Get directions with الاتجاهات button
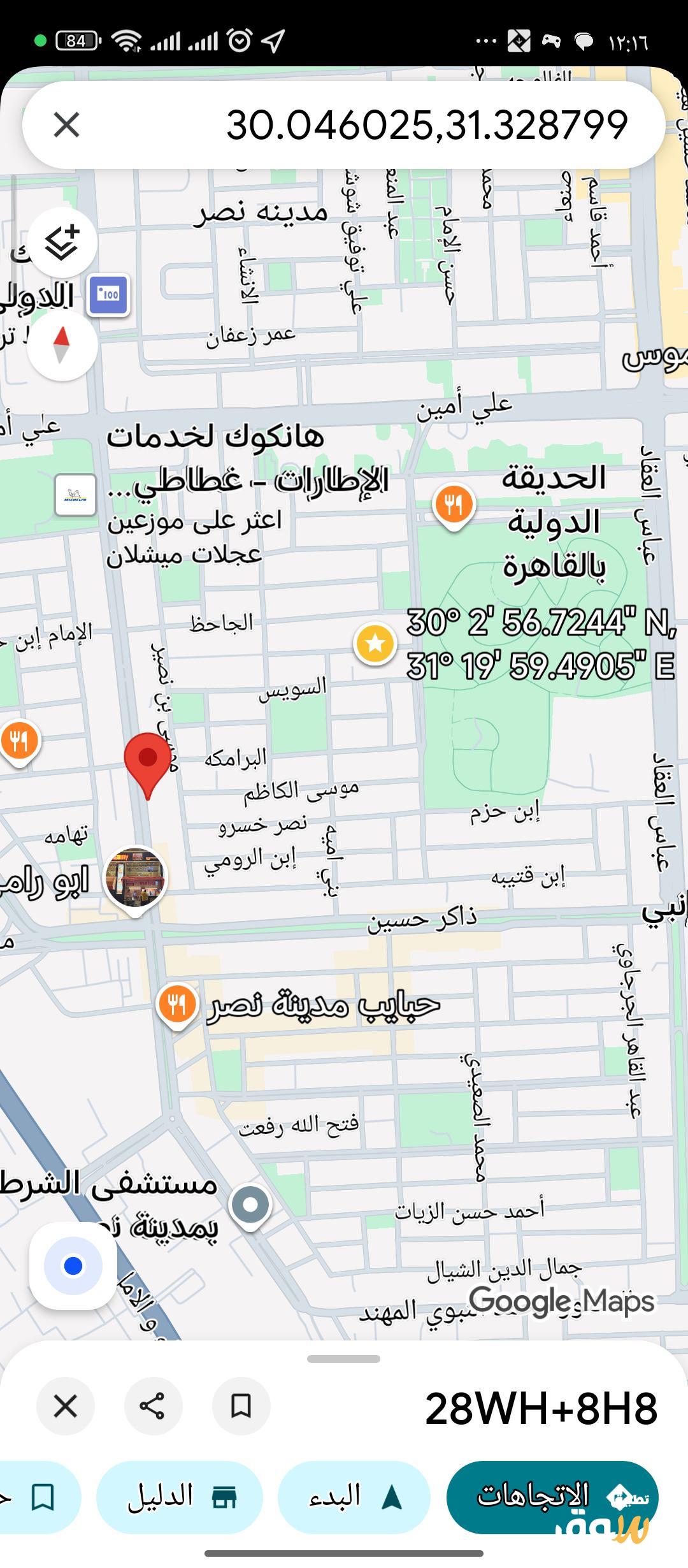 (x=552, y=1497)
